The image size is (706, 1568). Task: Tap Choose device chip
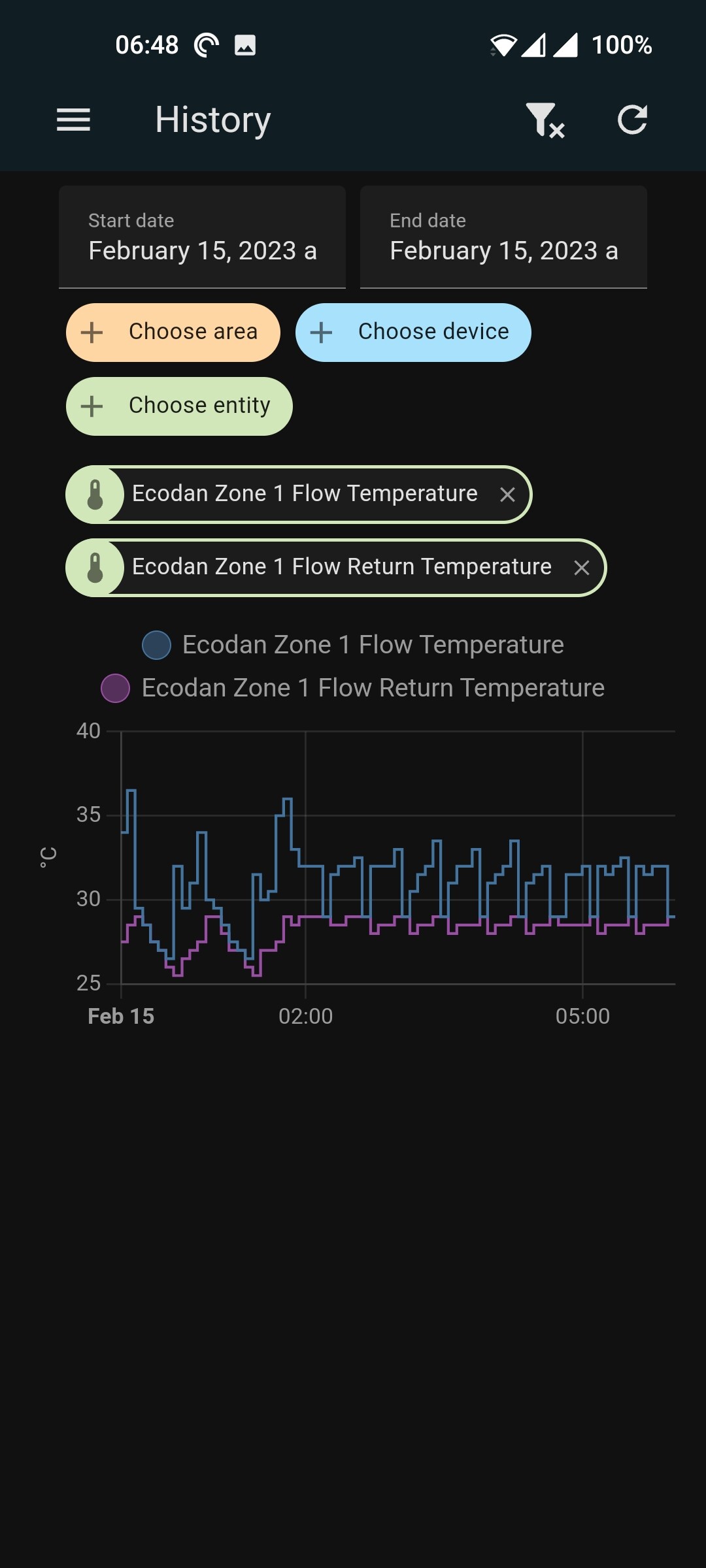(x=413, y=332)
